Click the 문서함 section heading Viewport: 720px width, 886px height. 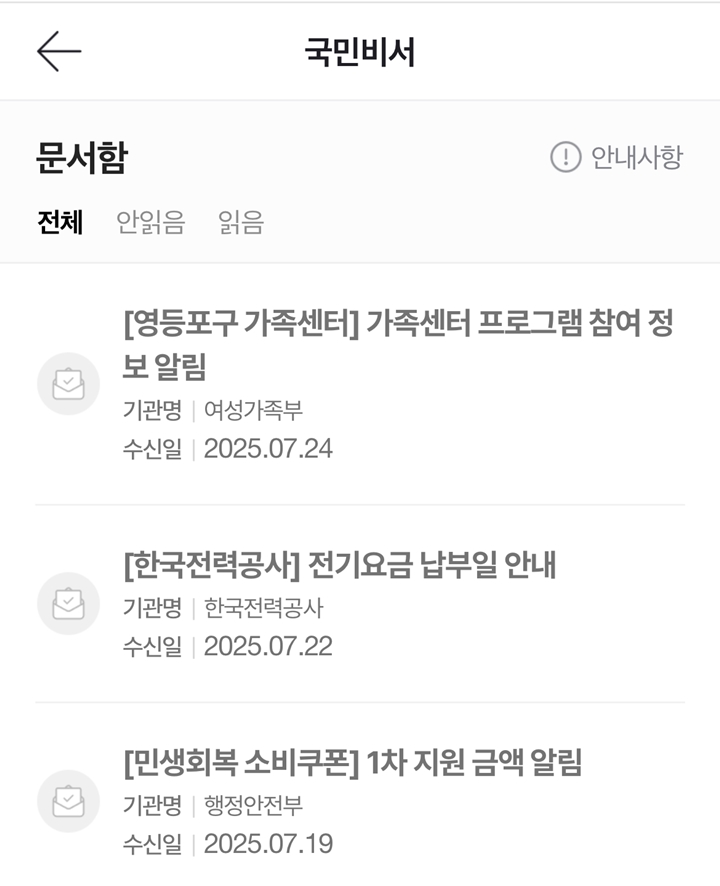point(82,152)
